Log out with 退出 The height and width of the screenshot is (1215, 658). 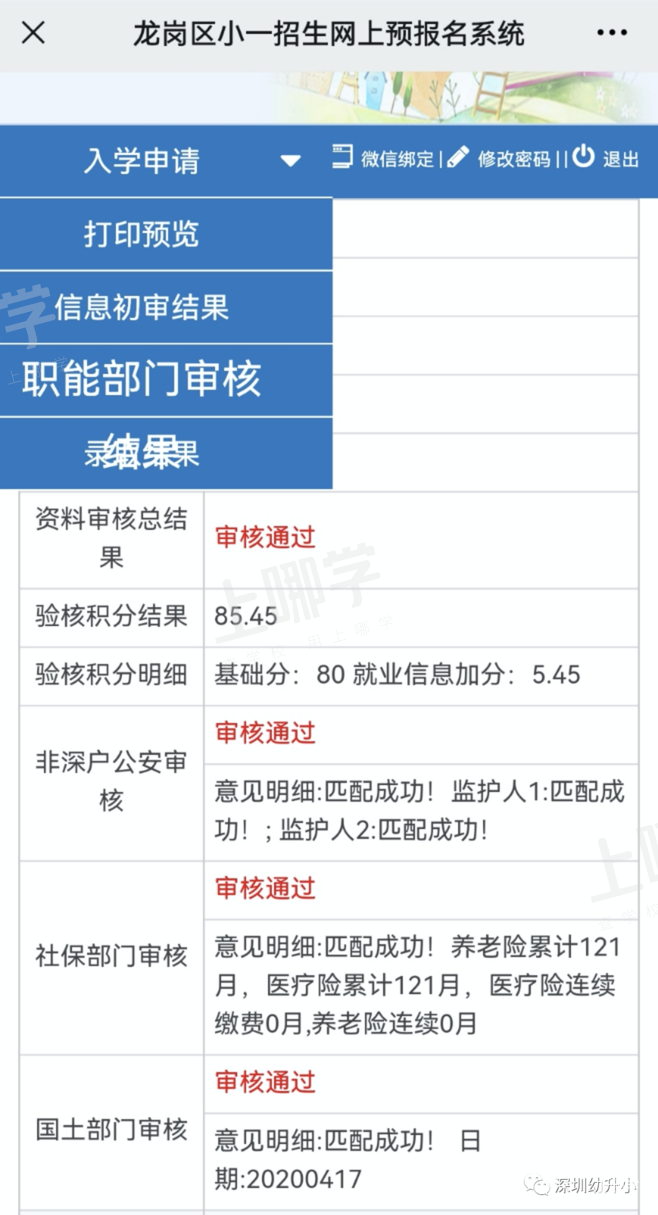606,158
